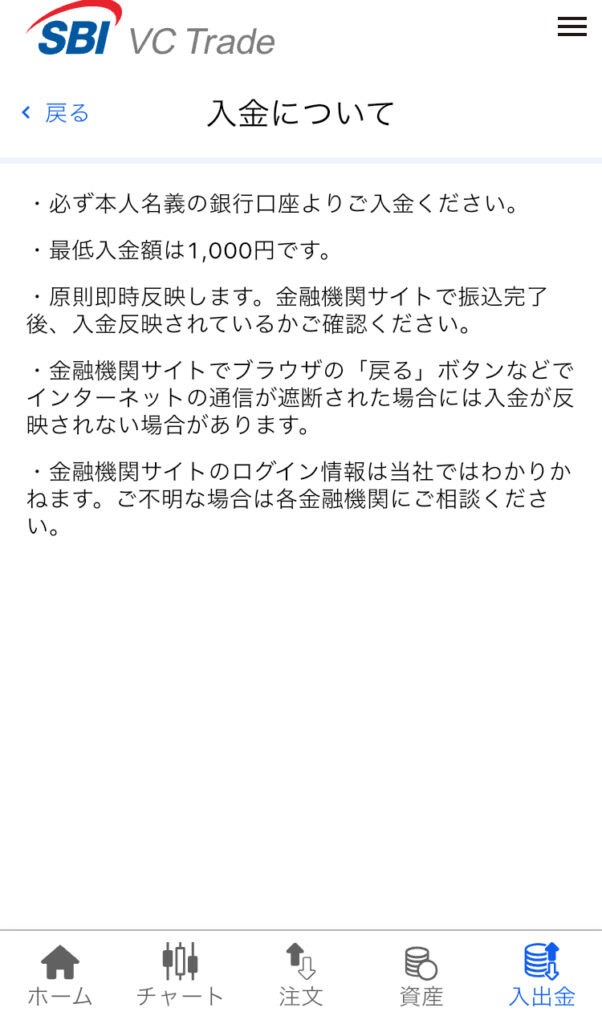Image resolution: width=602 pixels, height=1024 pixels.
Task: Switch to the ホーム tab
Action: pos(60,976)
